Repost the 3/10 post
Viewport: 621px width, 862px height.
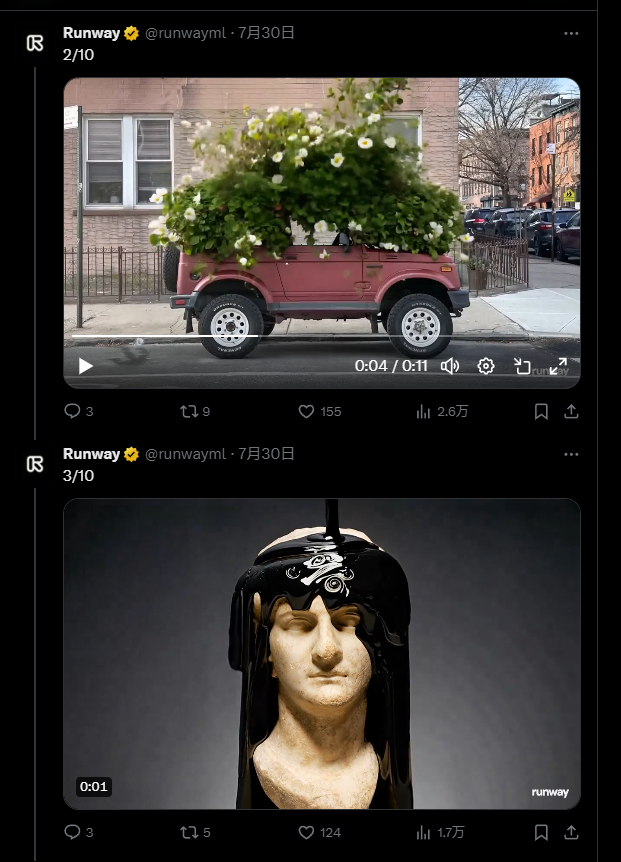click(x=188, y=832)
